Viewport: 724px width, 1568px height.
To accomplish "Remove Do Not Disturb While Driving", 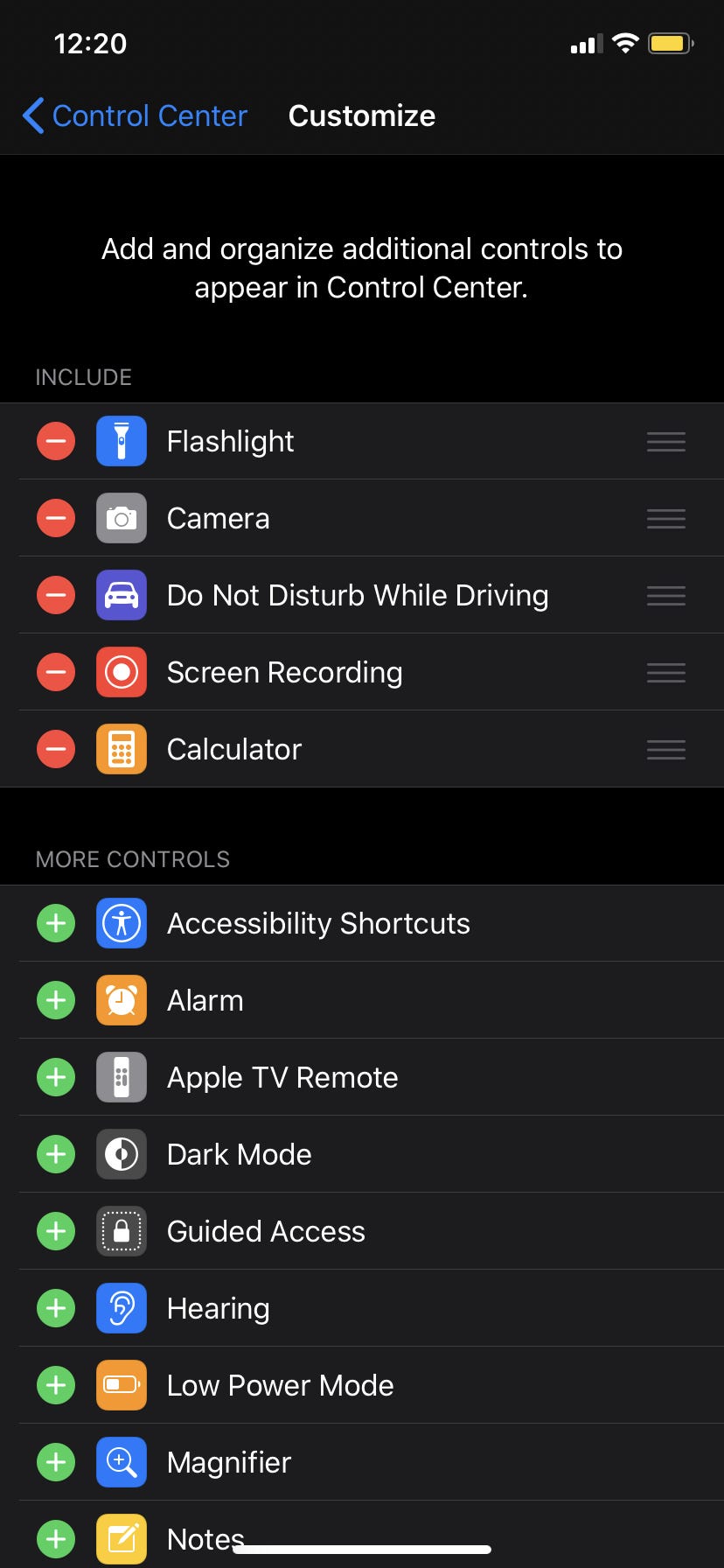I will point(56,595).
